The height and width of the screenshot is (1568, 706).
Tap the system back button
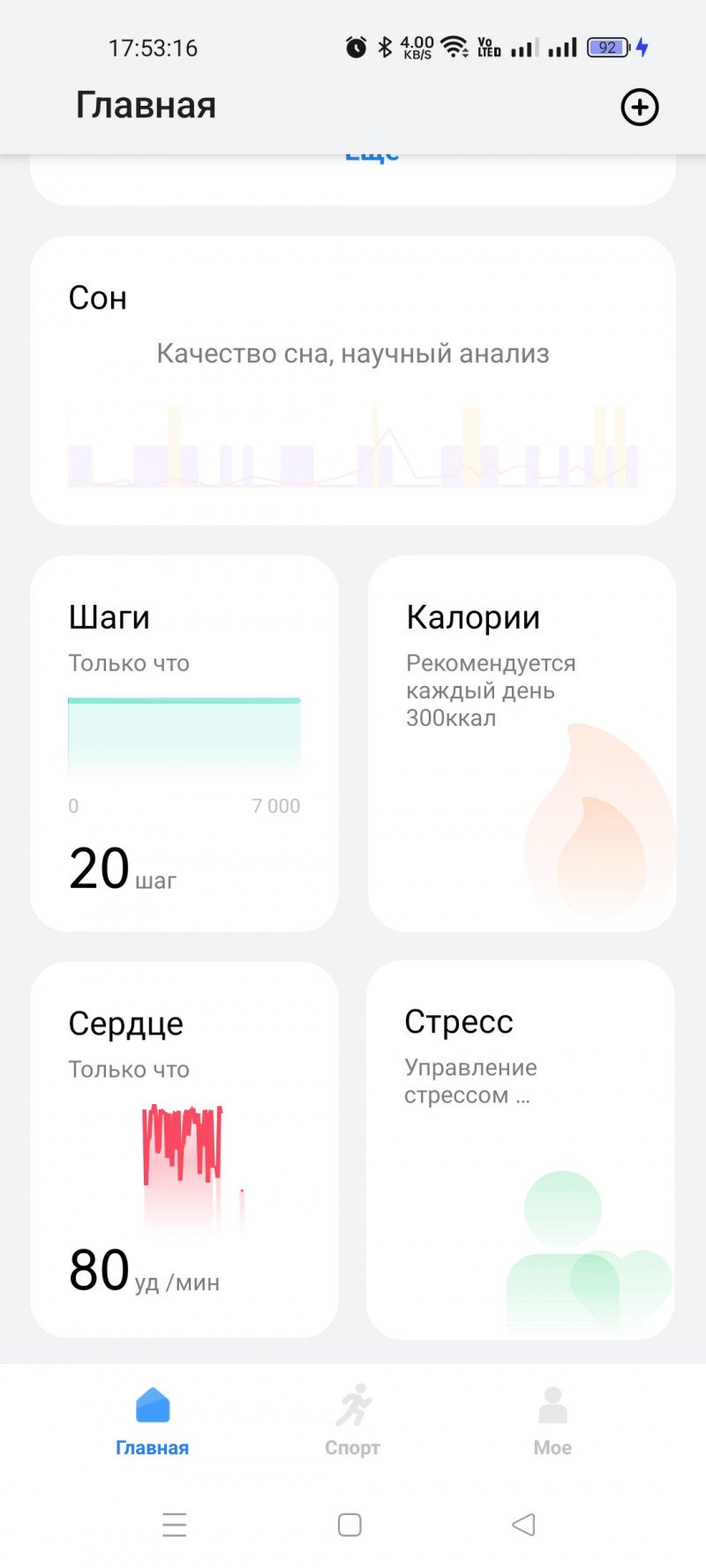click(x=523, y=1525)
